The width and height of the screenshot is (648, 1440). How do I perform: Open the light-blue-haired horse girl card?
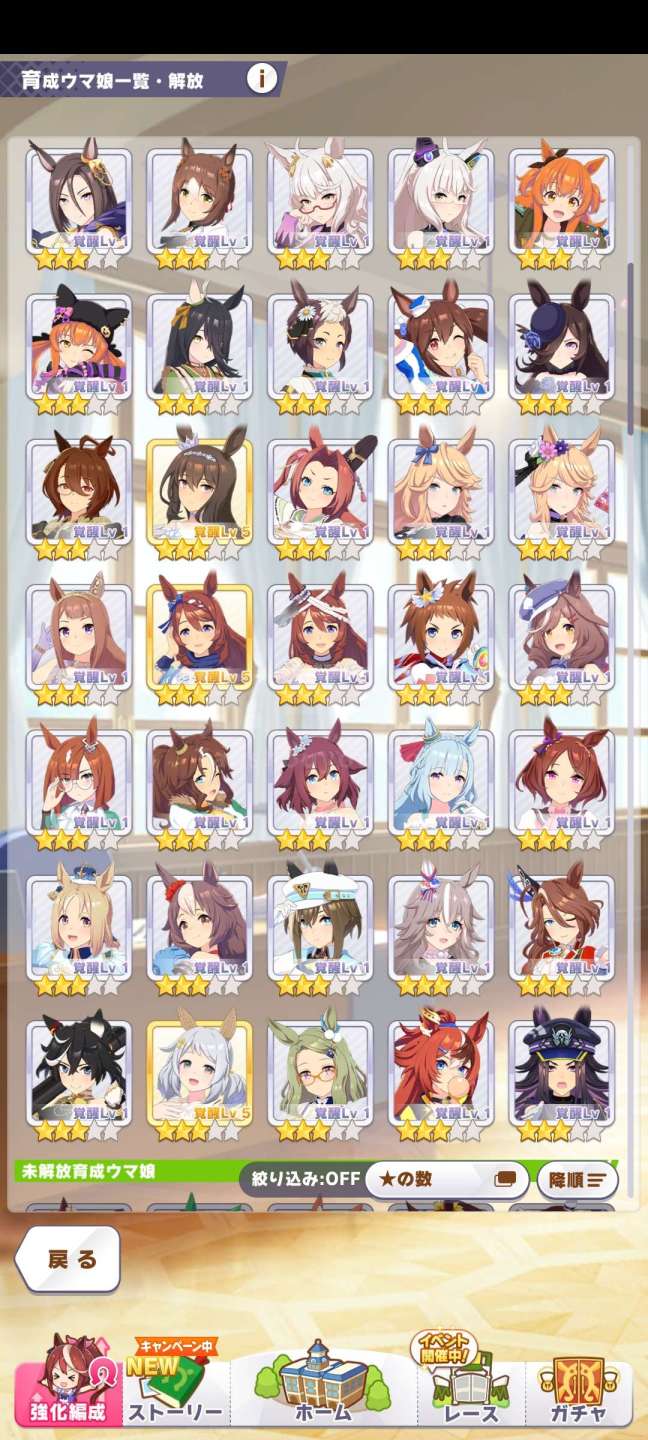coord(440,782)
